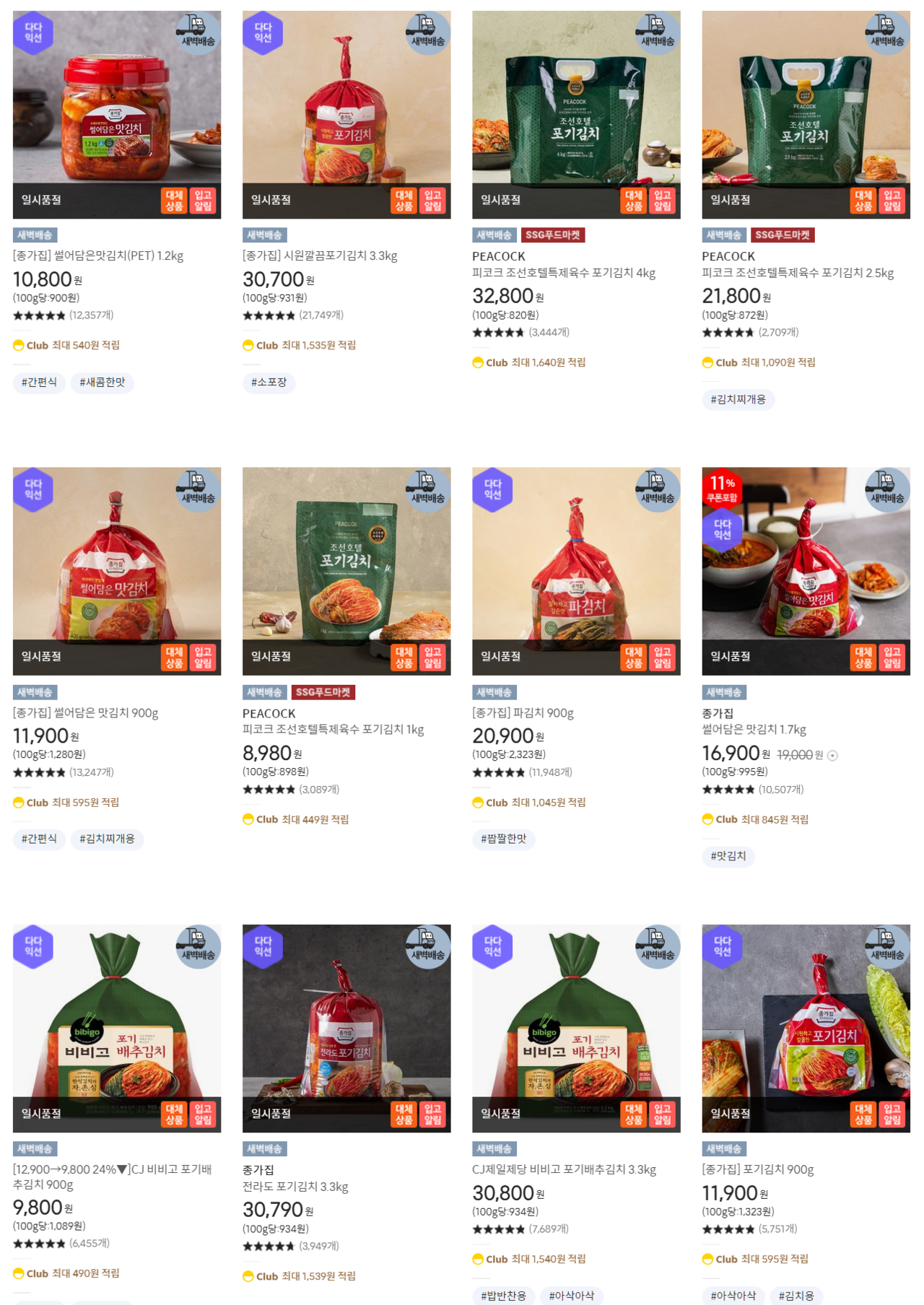Tap the #소포장 tag
Screen dimensions: 924x1305
tap(269, 383)
